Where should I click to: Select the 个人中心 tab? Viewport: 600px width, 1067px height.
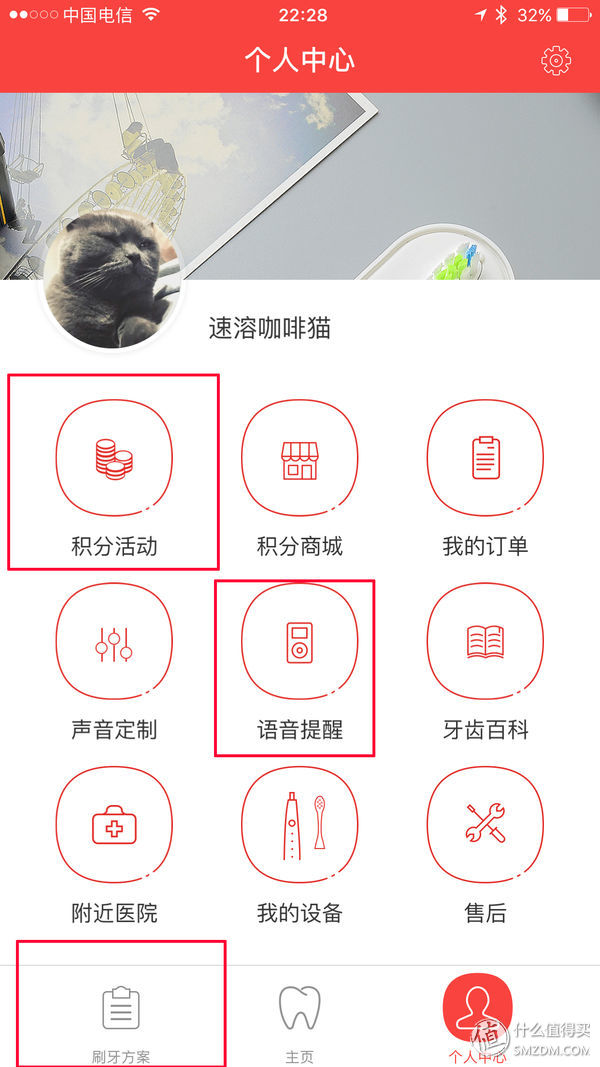(478, 1018)
